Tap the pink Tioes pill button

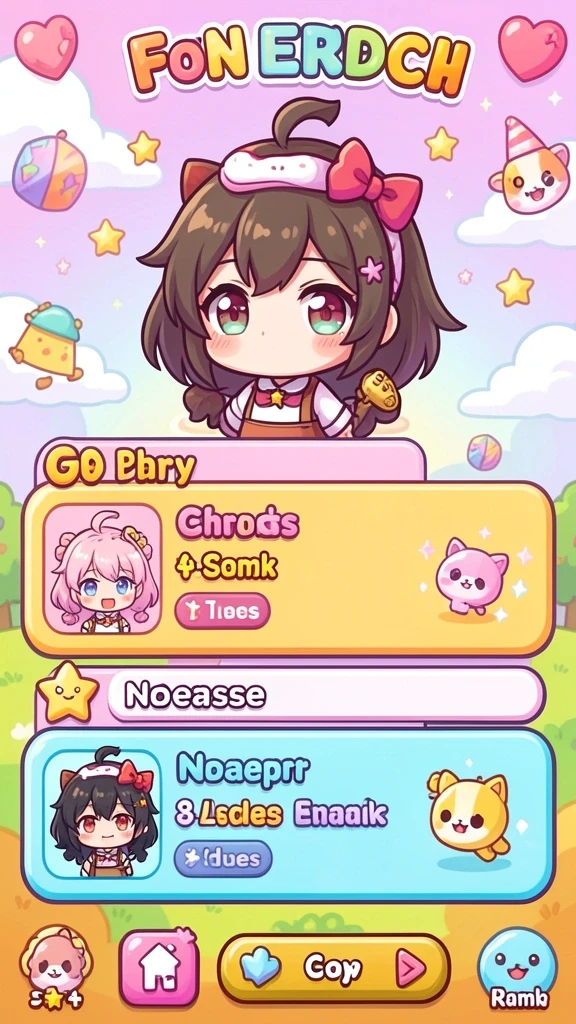pyautogui.click(x=223, y=611)
